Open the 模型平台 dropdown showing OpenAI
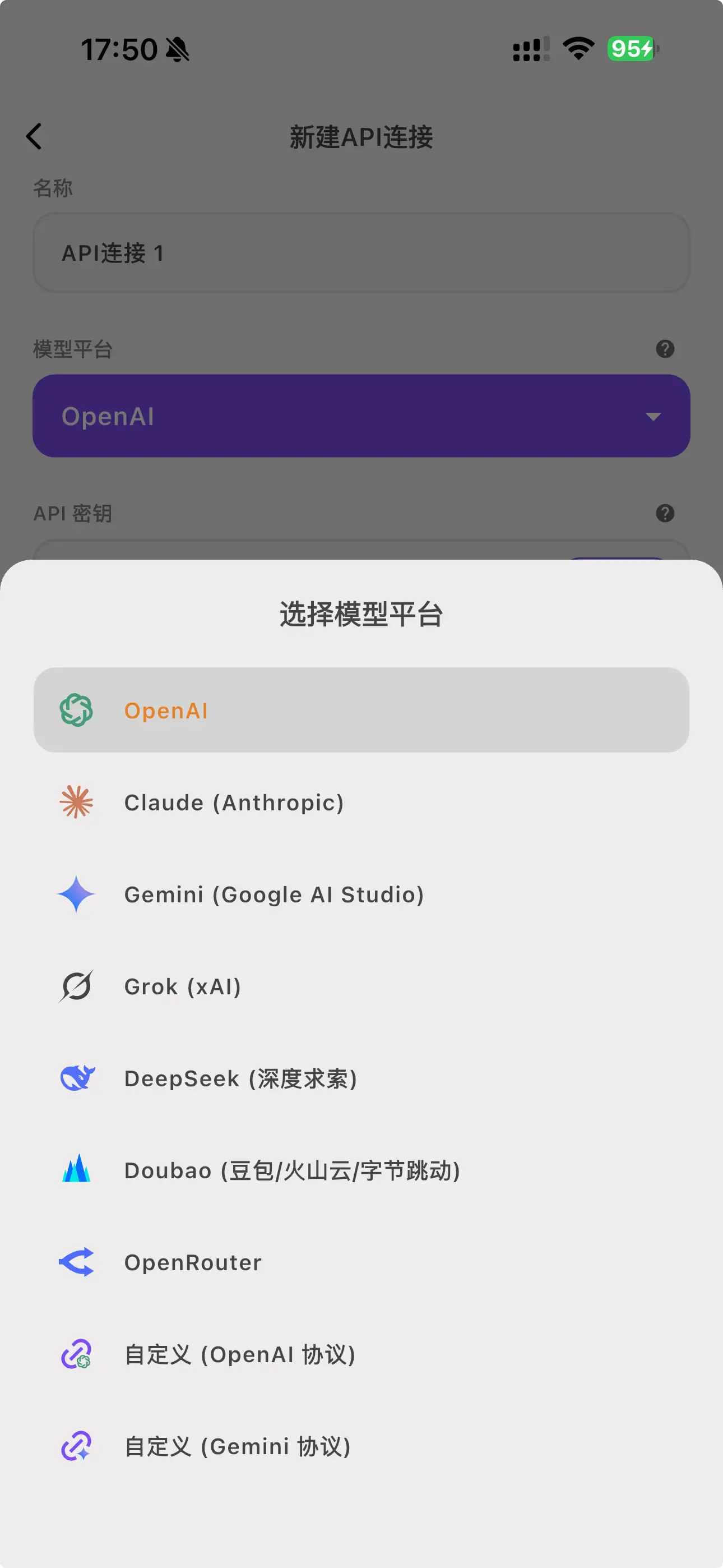Screen dimensions: 723x1568 (361, 416)
